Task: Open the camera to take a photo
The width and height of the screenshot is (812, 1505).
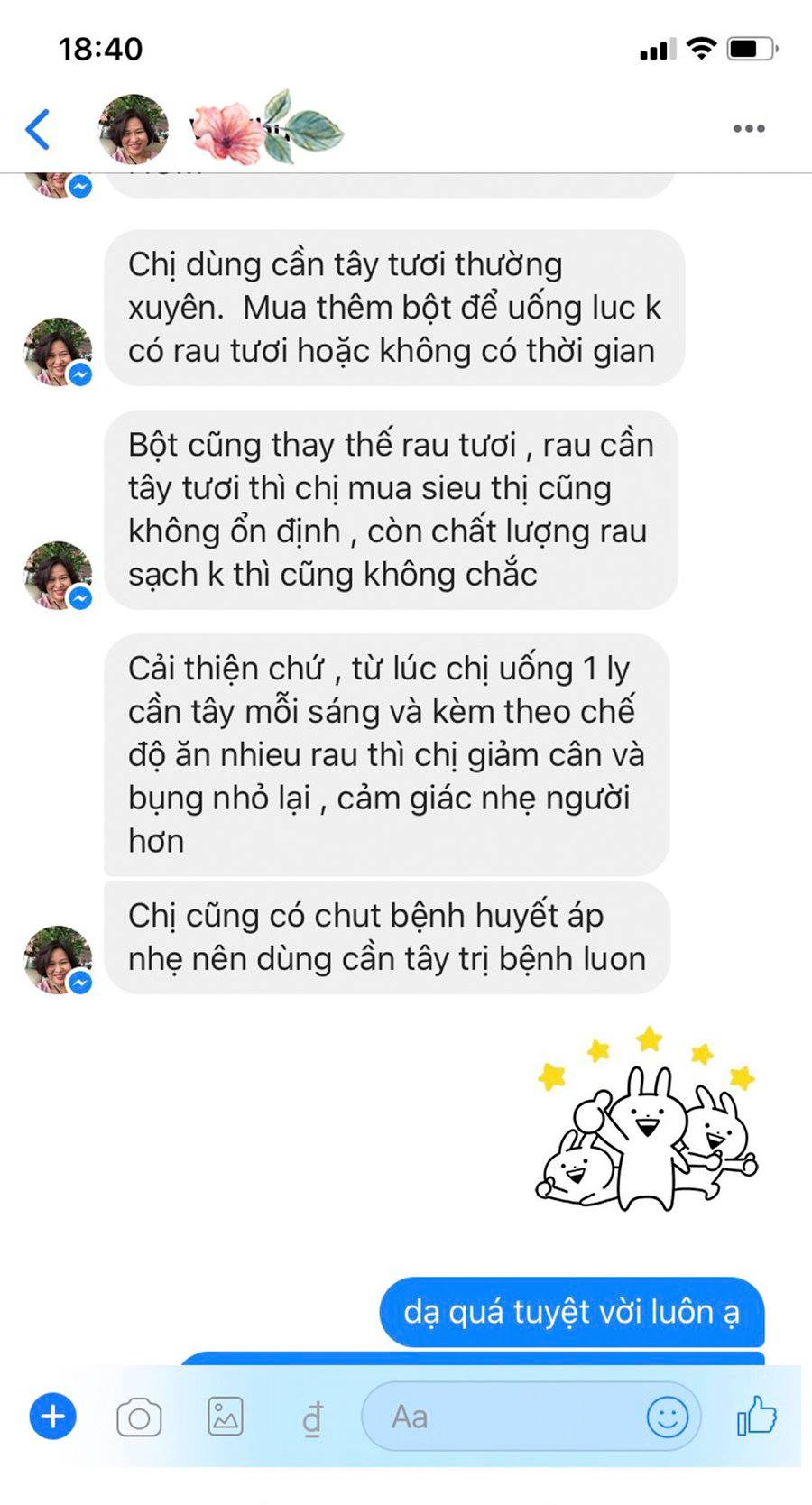Action: pos(139,1417)
